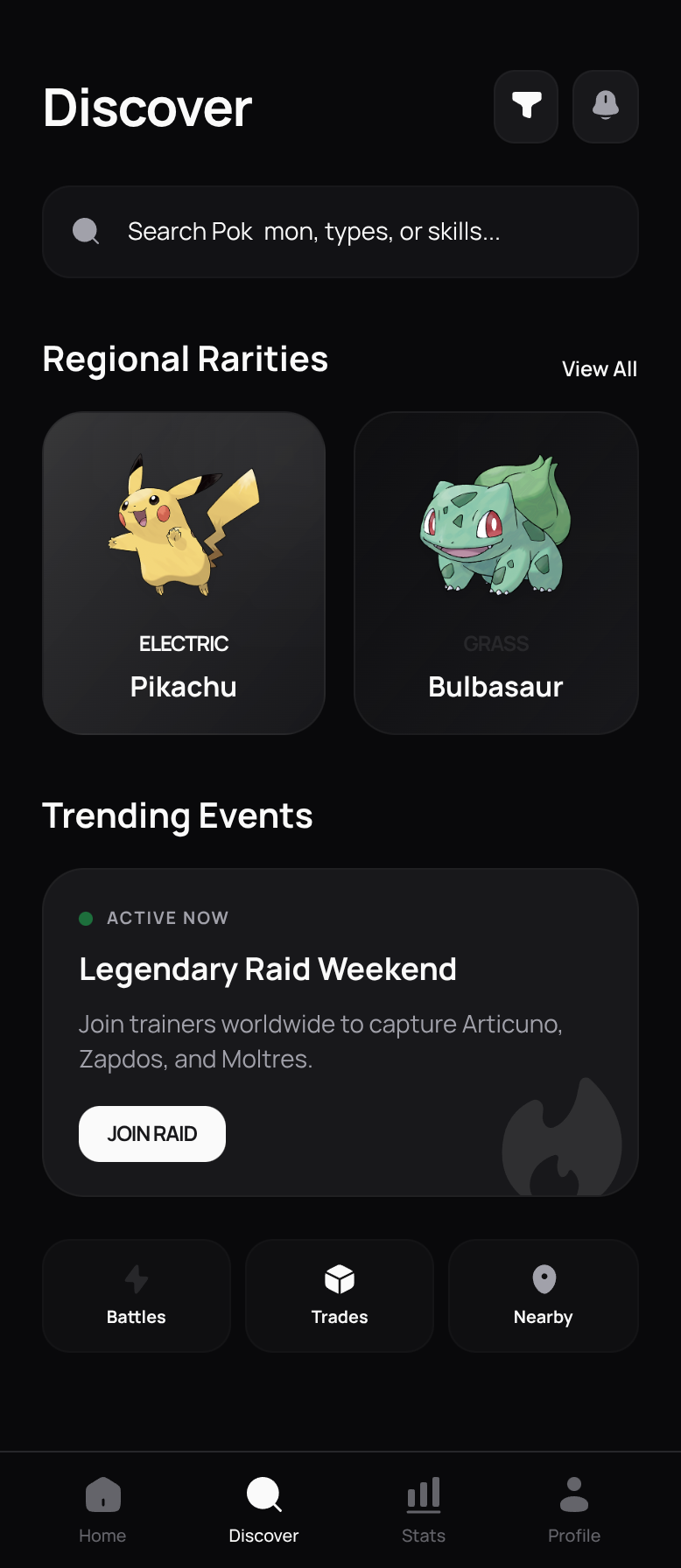Open the Nearby shortcut
Image resolution: width=681 pixels, height=1568 pixels.
543,1296
